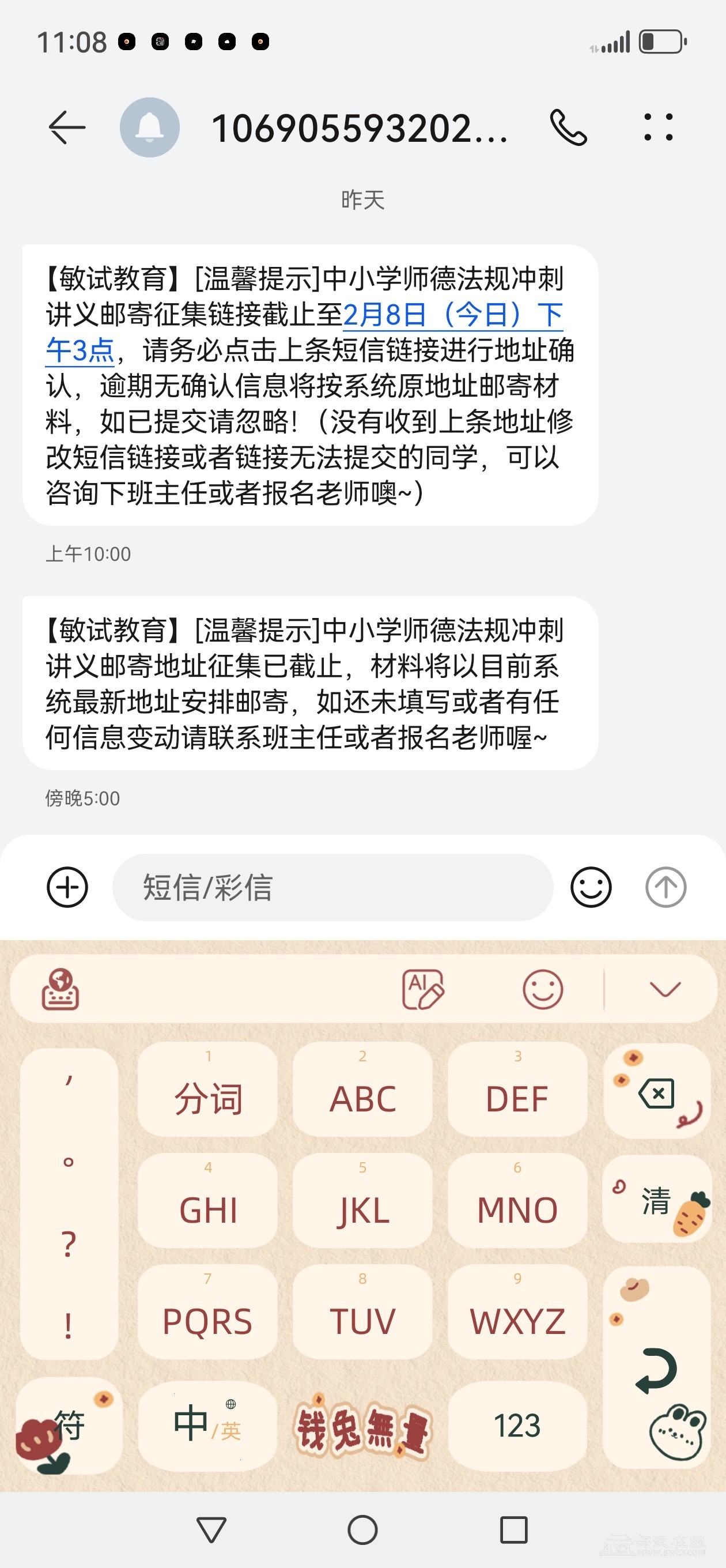The image size is (726, 1568).
Task: Tap the backspace key on the keyboard
Action: point(657,1092)
